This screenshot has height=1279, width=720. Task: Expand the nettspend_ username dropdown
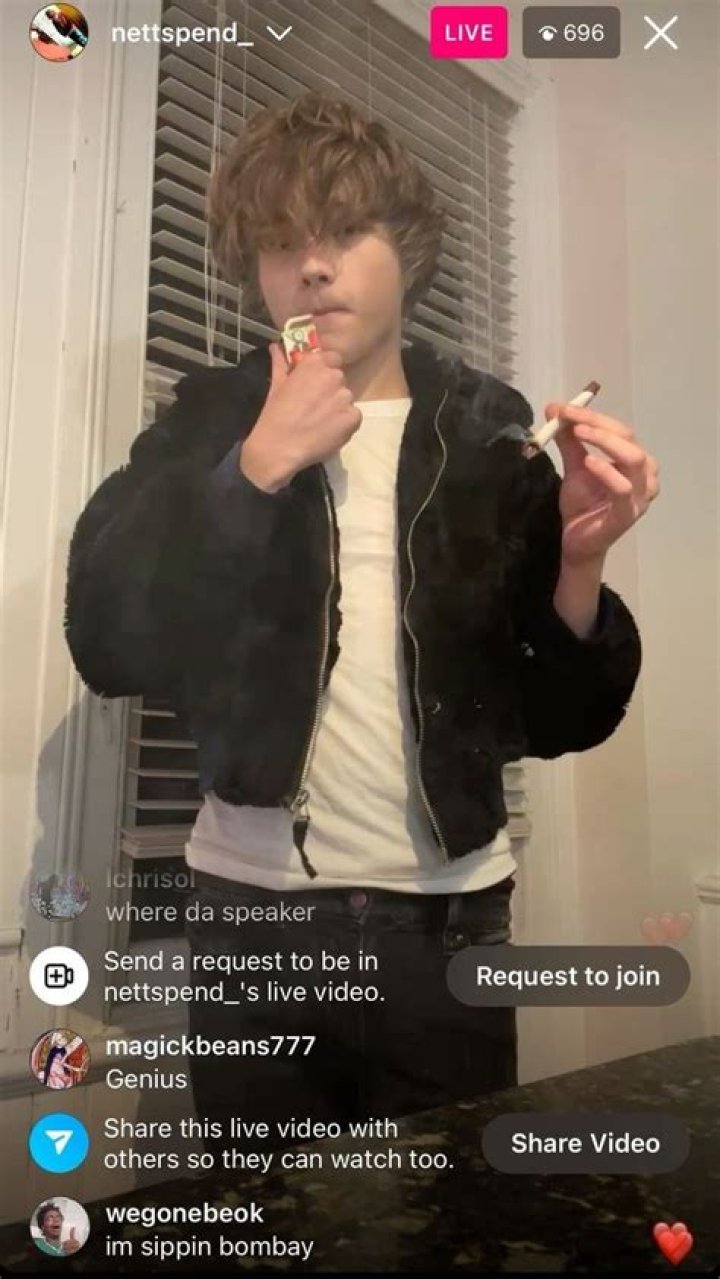pos(280,33)
